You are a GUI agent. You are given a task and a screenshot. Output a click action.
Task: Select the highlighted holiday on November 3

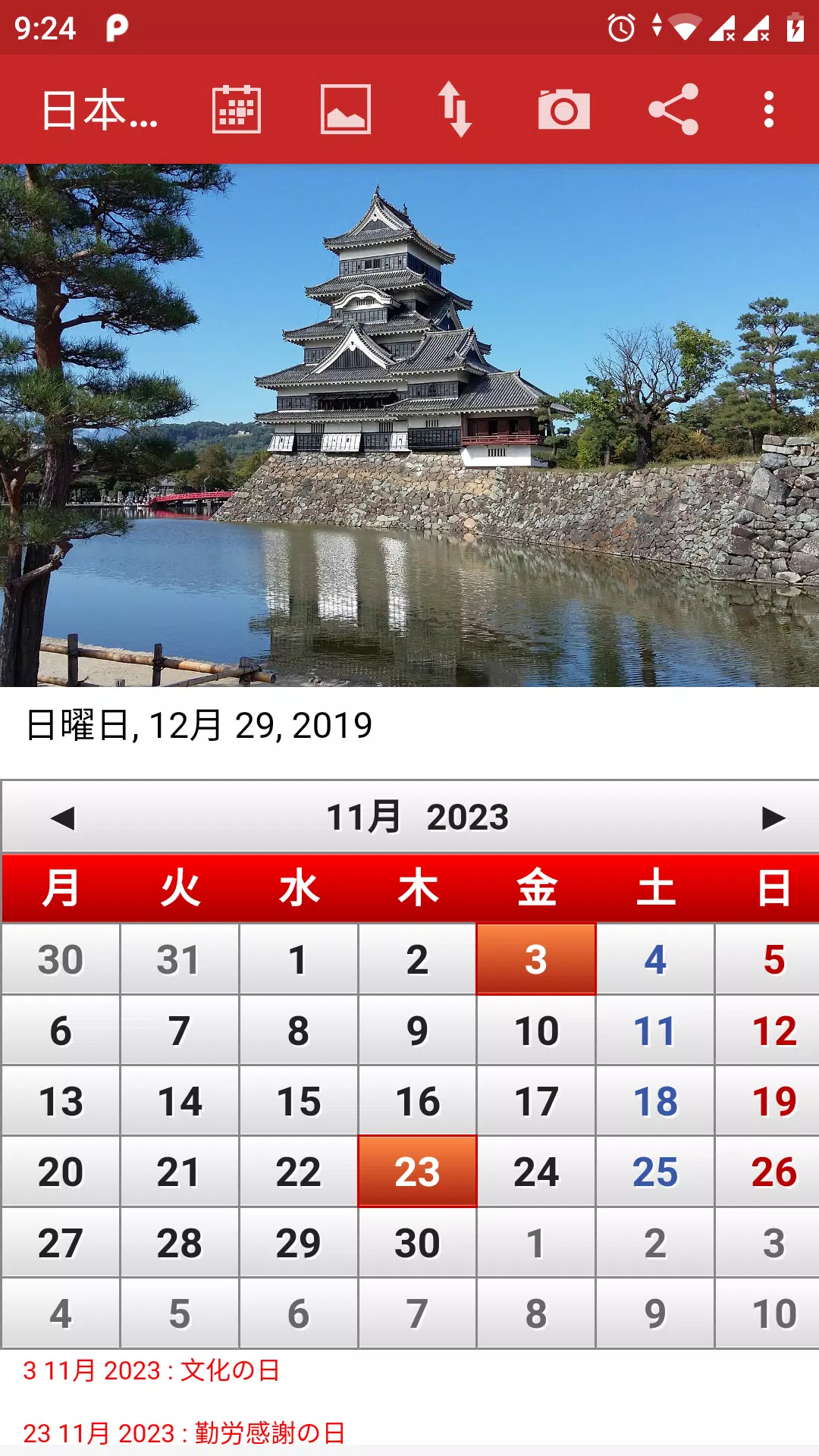(x=535, y=959)
